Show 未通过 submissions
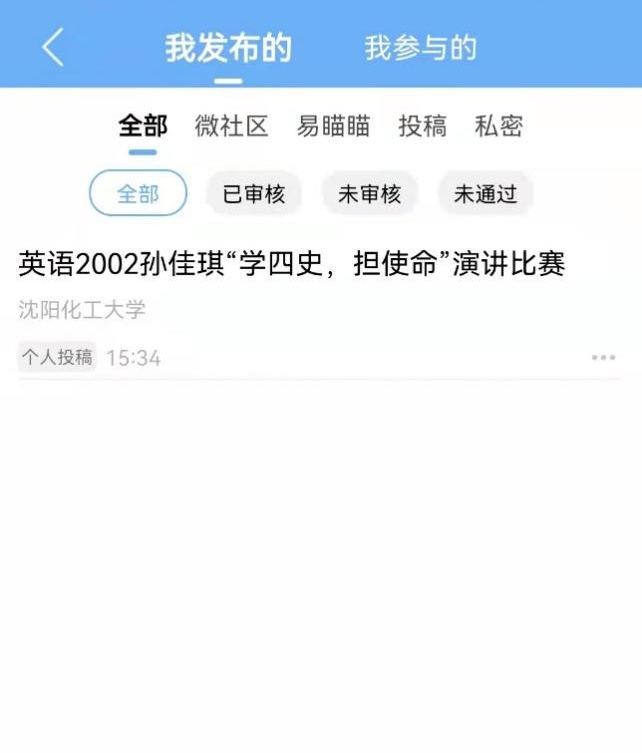This screenshot has height=753, width=642. (x=485, y=194)
